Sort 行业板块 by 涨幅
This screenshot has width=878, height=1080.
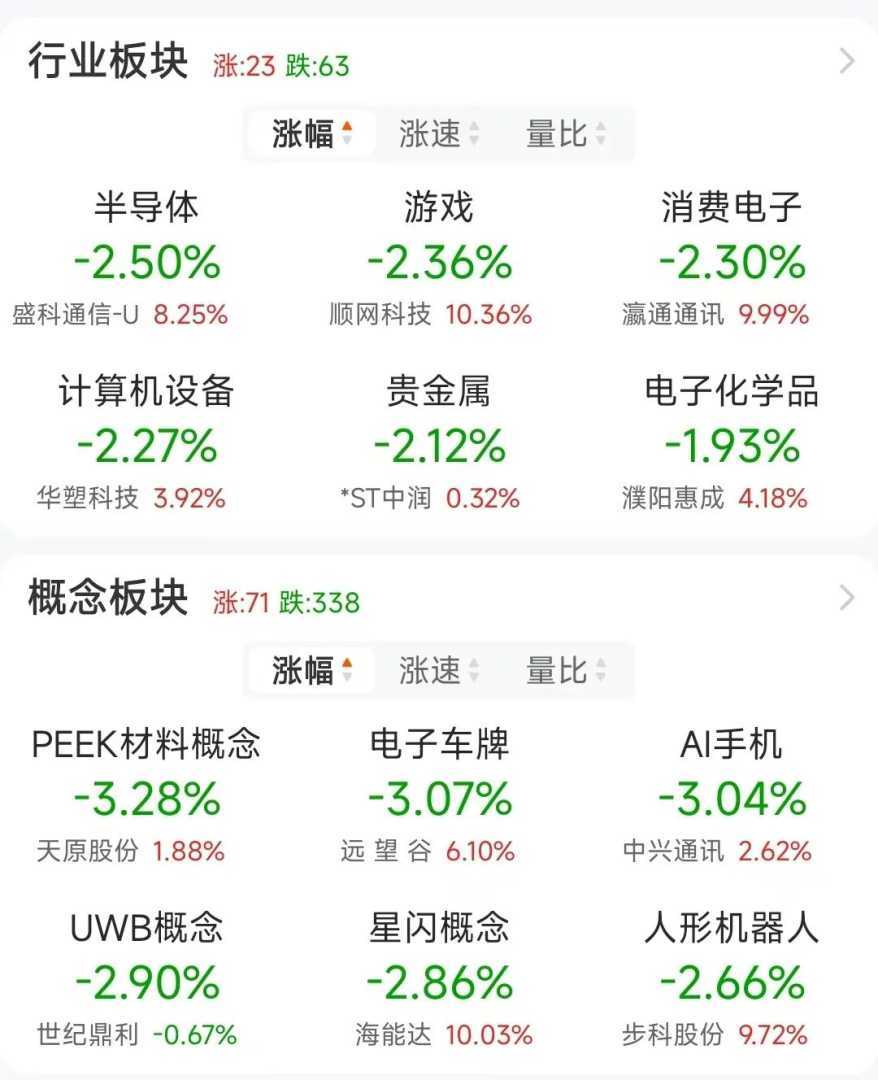tap(312, 134)
